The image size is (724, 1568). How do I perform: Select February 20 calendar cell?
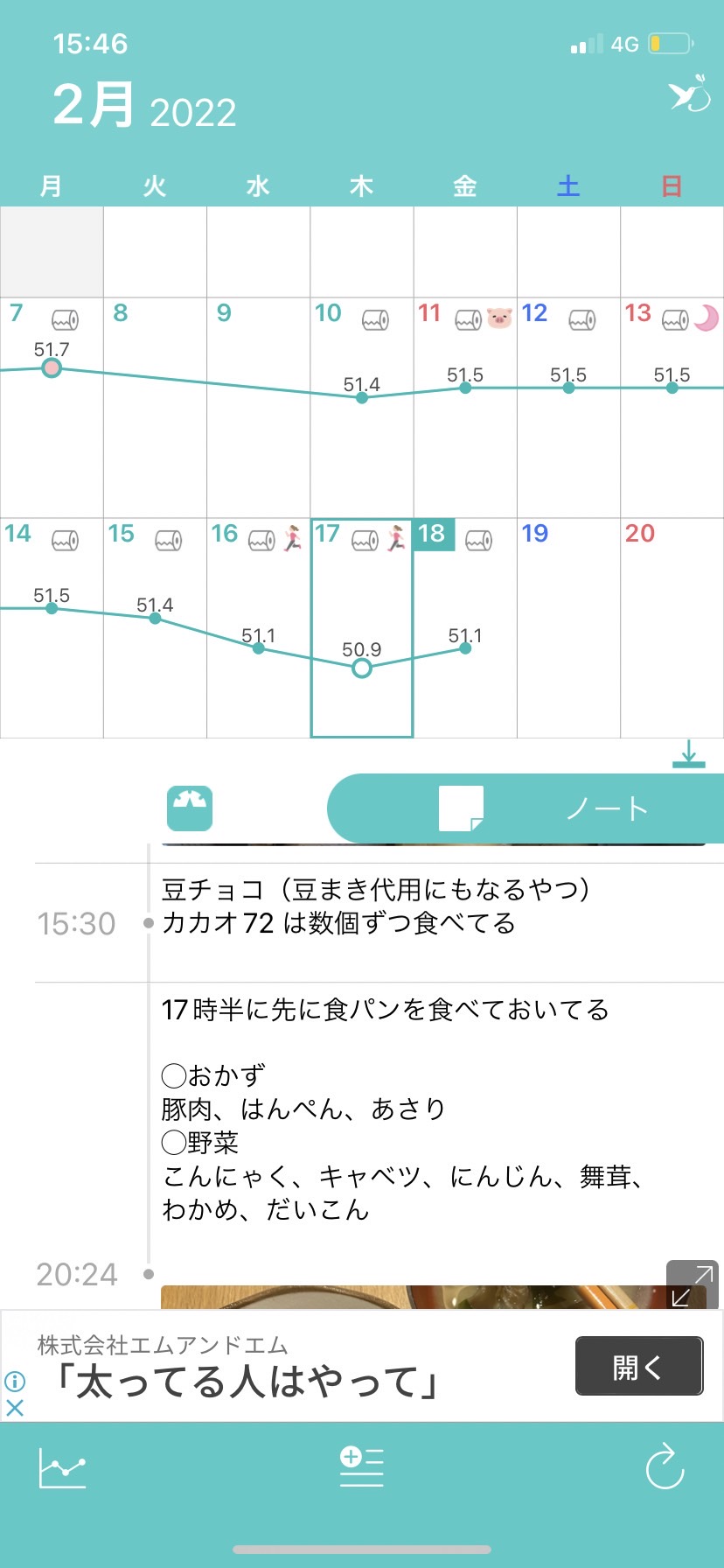(x=672, y=627)
